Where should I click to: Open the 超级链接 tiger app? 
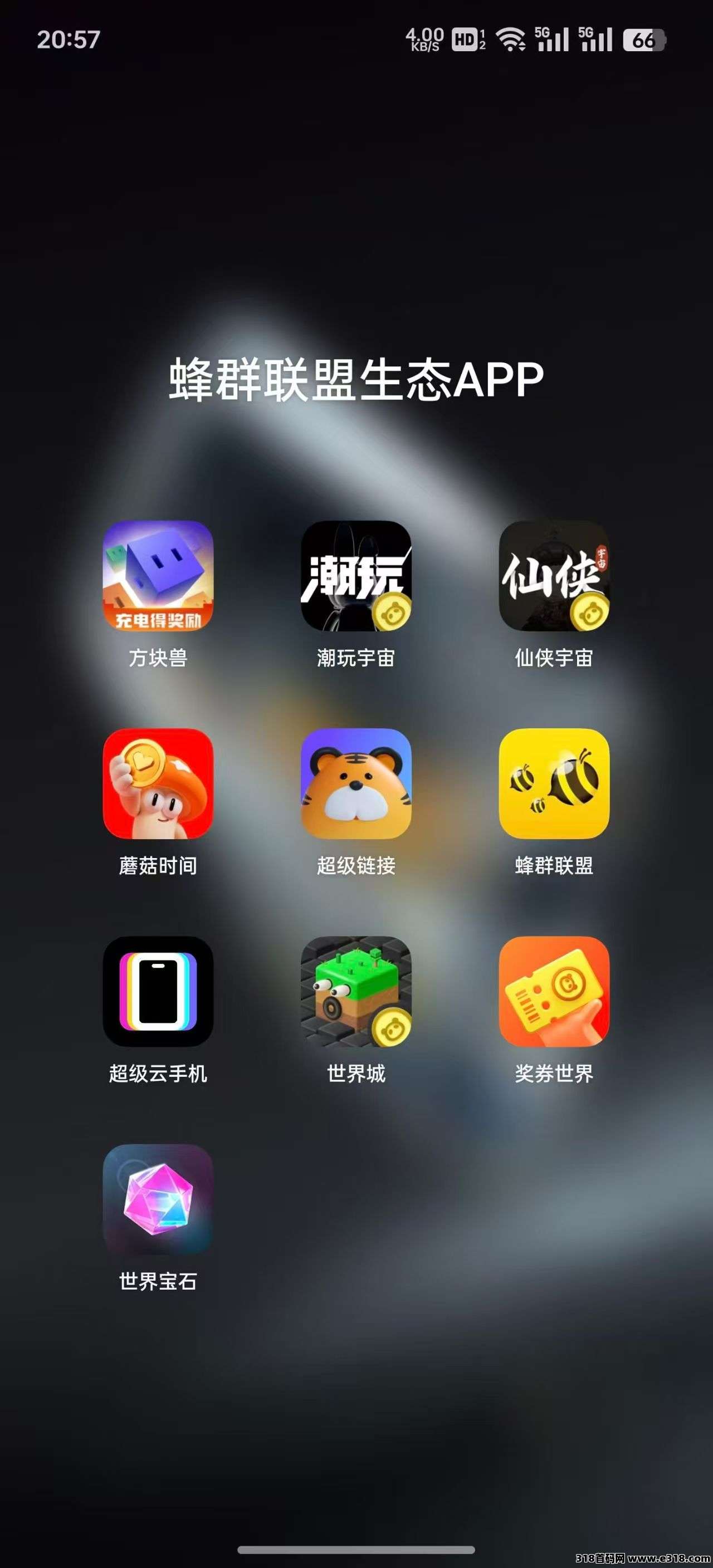pyautogui.click(x=356, y=783)
